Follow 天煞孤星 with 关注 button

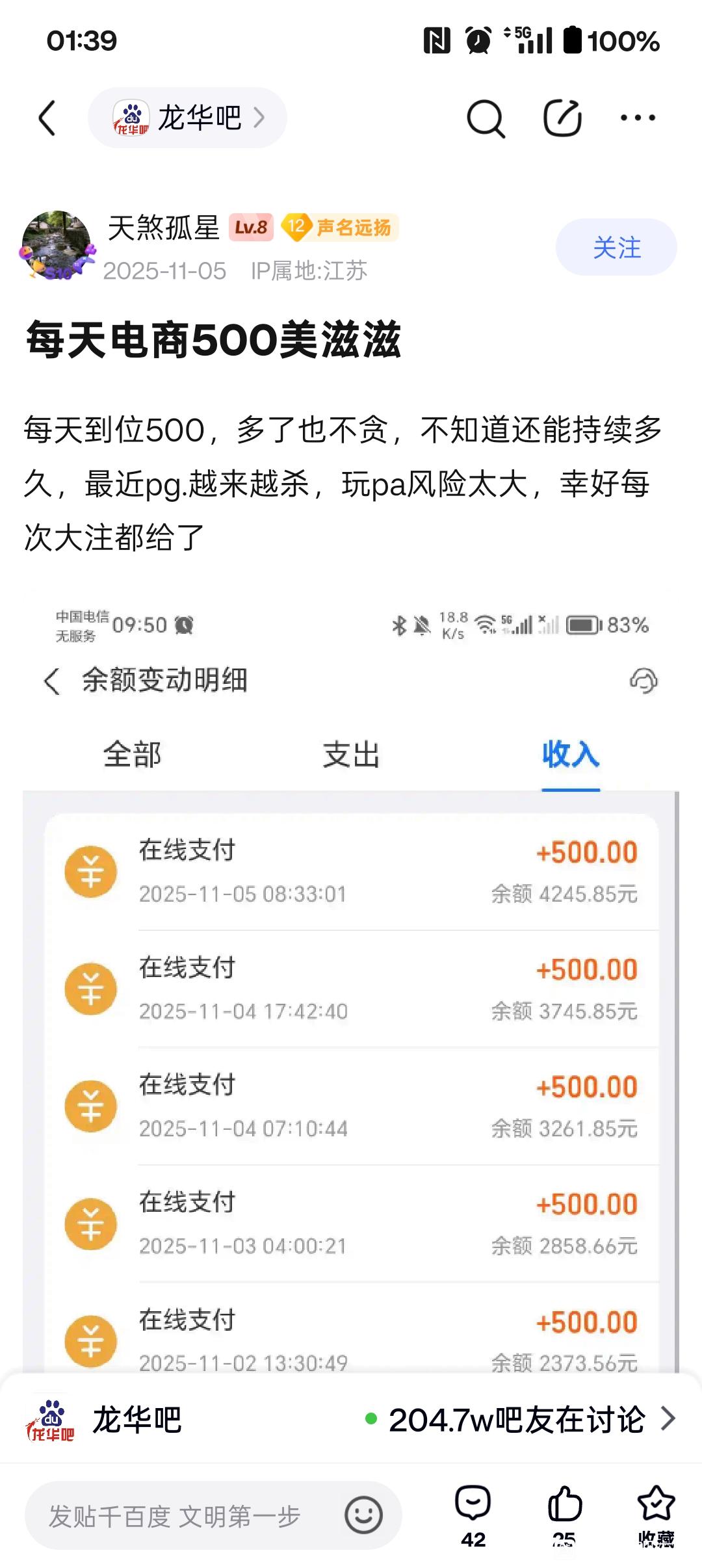[x=616, y=247]
